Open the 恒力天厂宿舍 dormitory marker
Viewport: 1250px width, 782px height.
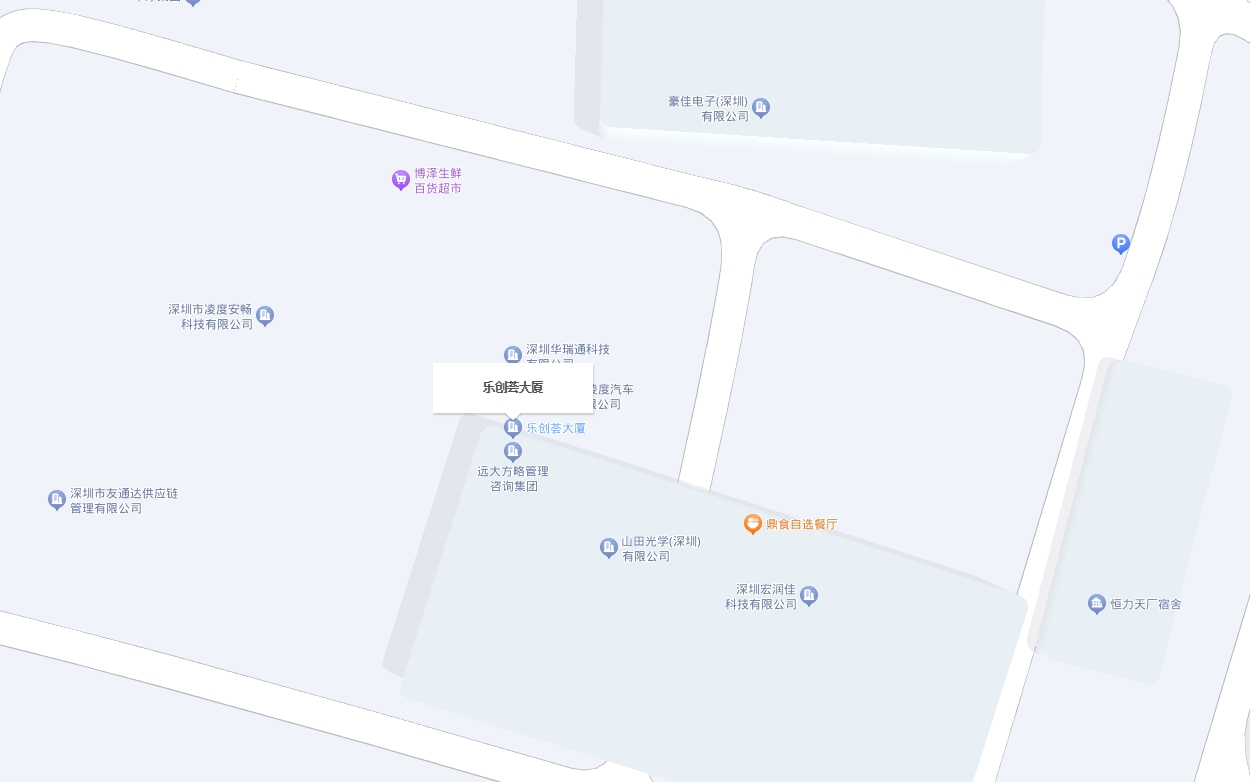[x=1097, y=603]
